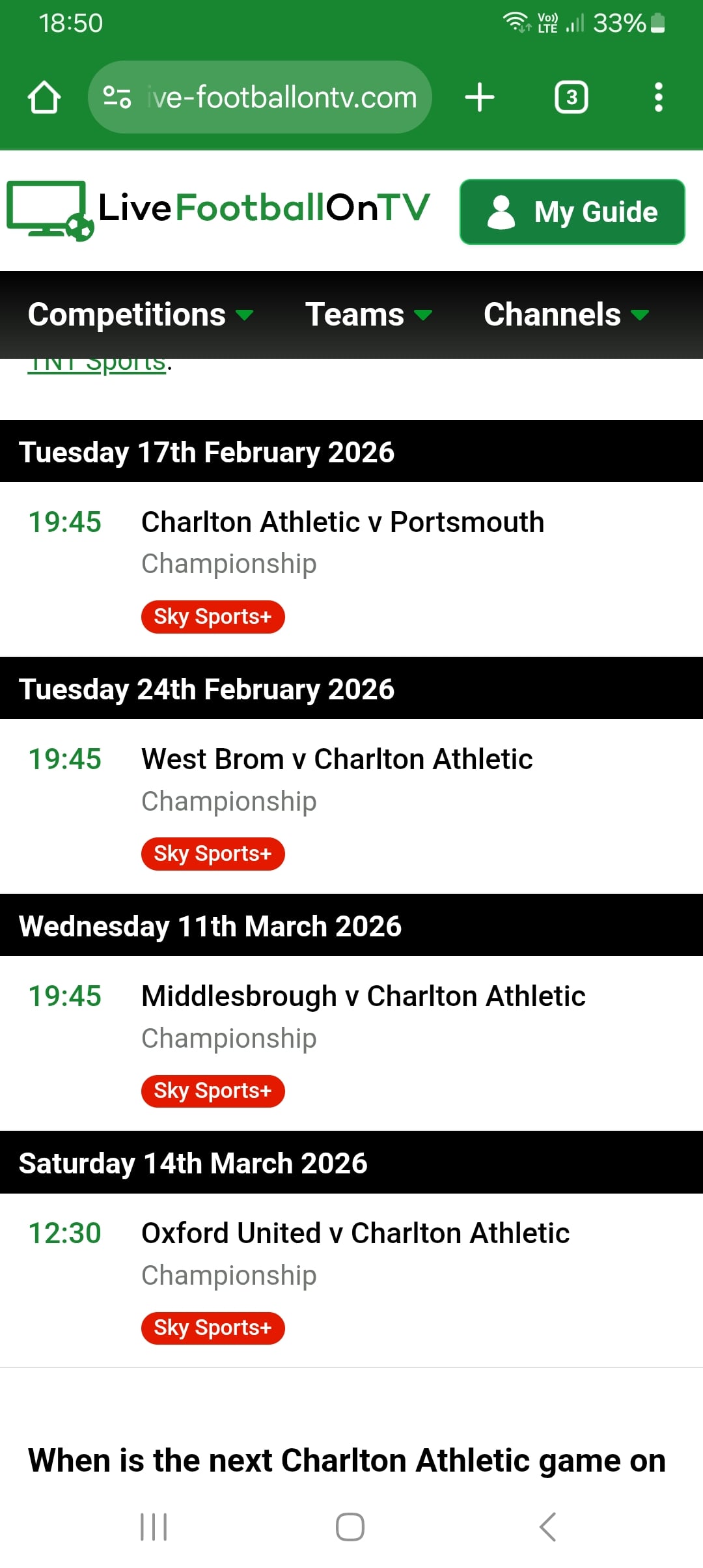Image resolution: width=703 pixels, height=1568 pixels.
Task: Open the Oxford United v Charlton Athletic fixture
Action: click(x=355, y=1233)
